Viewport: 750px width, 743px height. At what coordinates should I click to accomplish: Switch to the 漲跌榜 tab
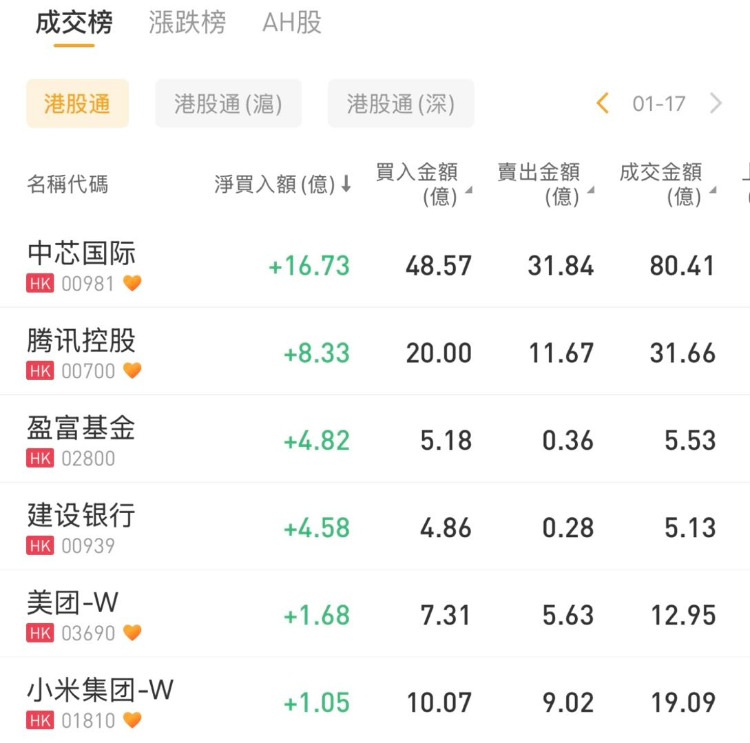point(187,23)
